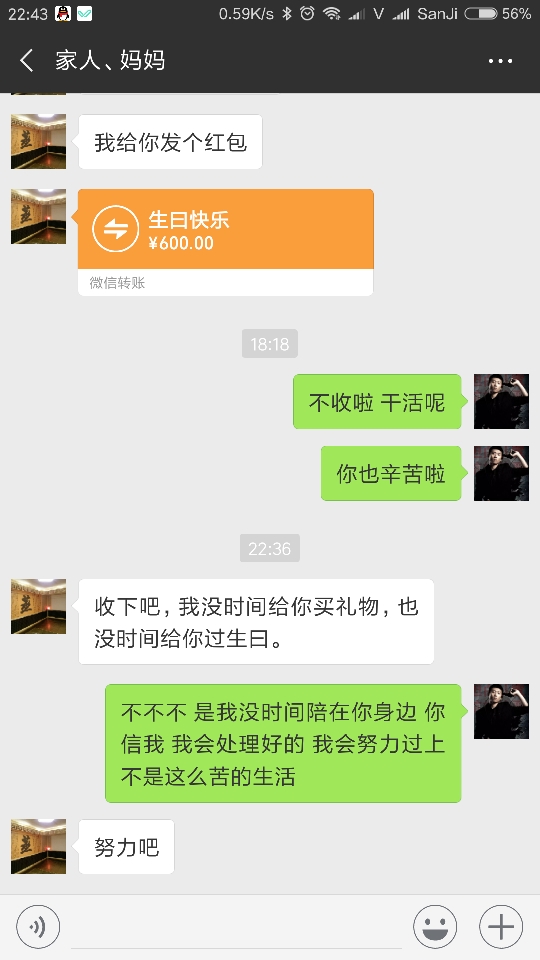Open the 生日快乐 ¥600.00 transfer
The height and width of the screenshot is (960, 540).
(226, 242)
